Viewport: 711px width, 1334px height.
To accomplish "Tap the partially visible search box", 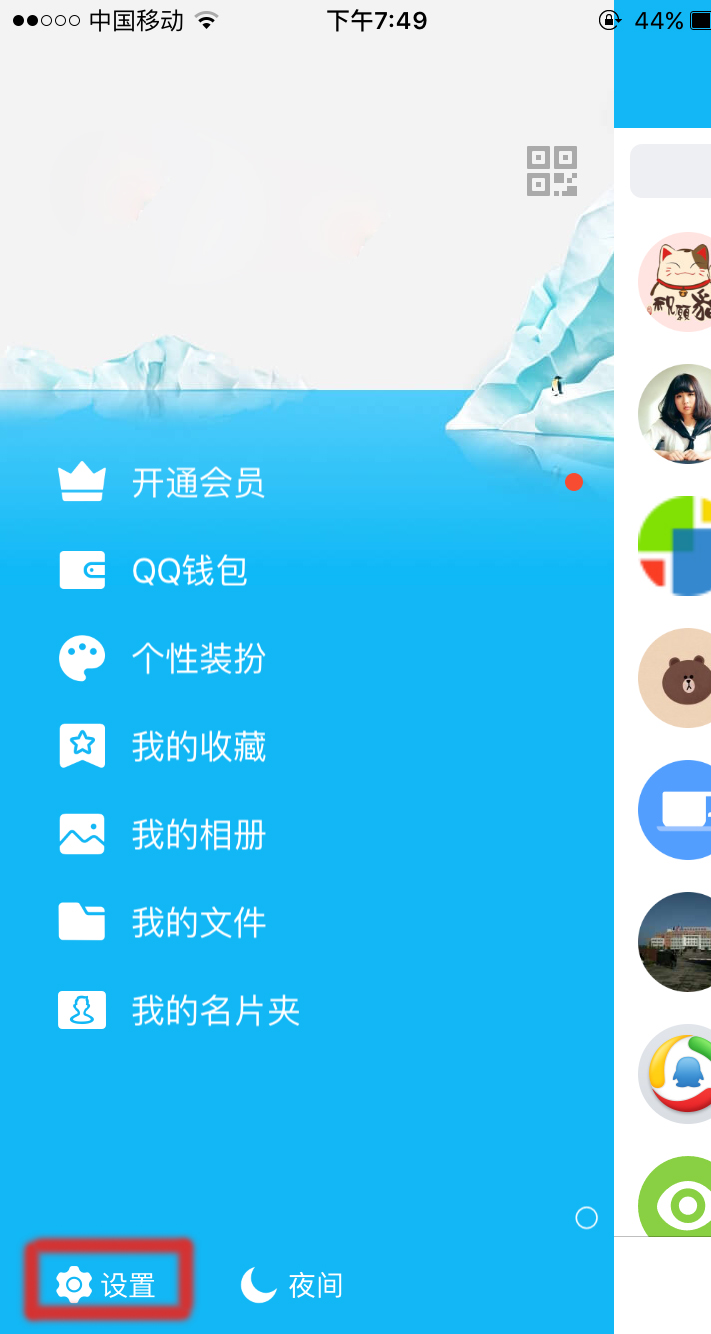I will pos(670,171).
